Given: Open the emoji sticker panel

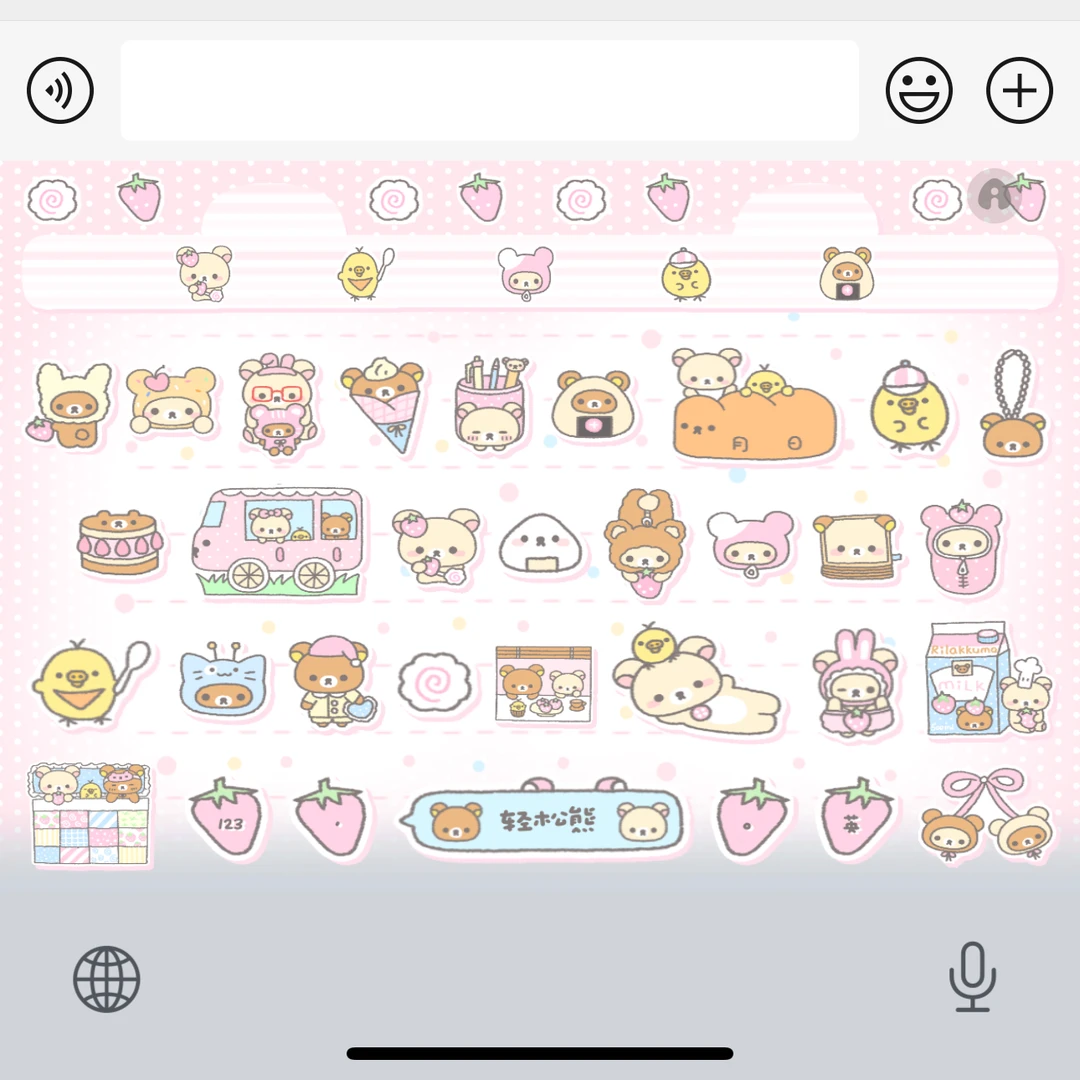Looking at the screenshot, I should [919, 91].
